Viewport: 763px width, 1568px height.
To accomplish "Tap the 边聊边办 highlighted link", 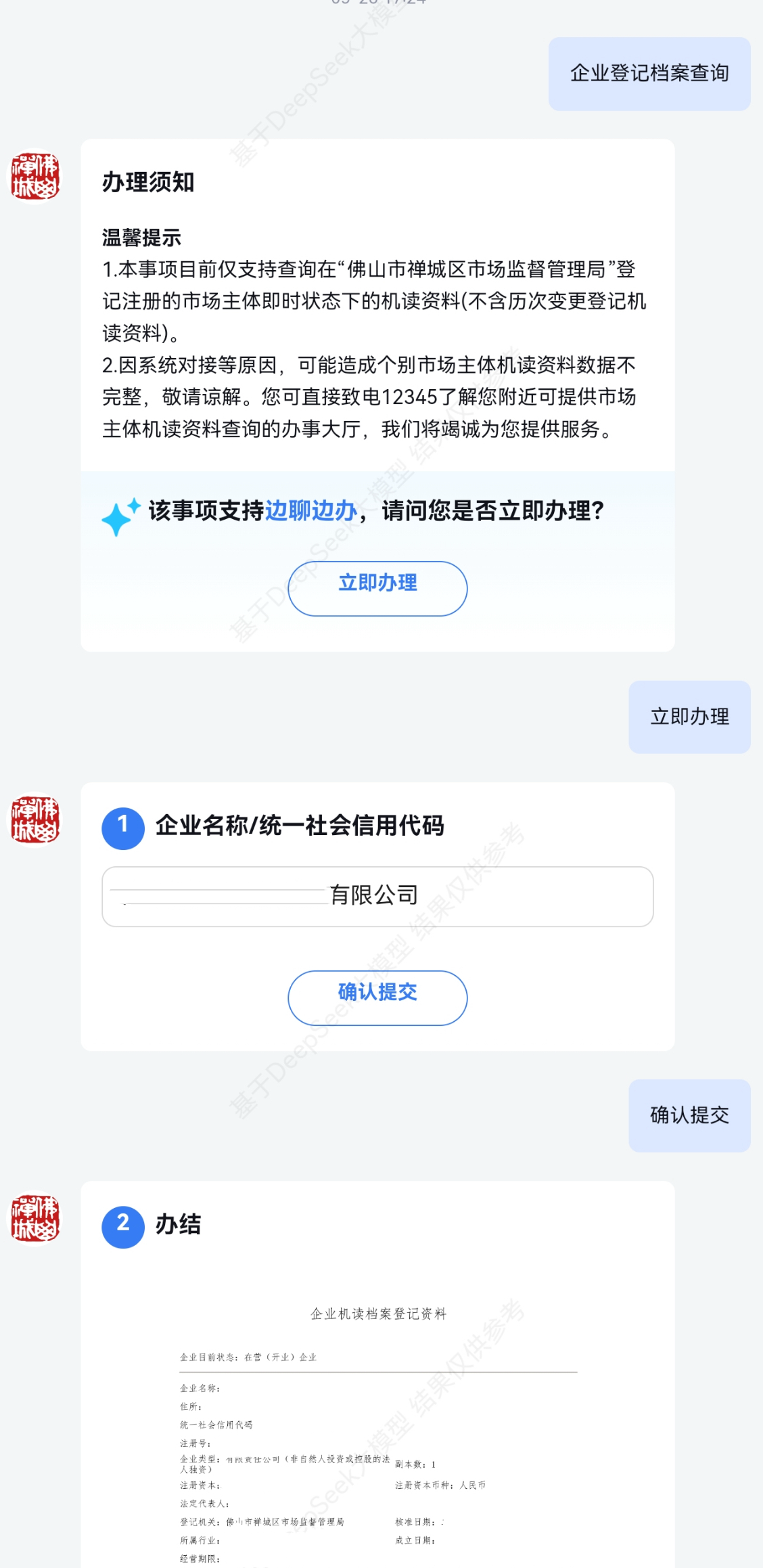I will click(x=310, y=511).
